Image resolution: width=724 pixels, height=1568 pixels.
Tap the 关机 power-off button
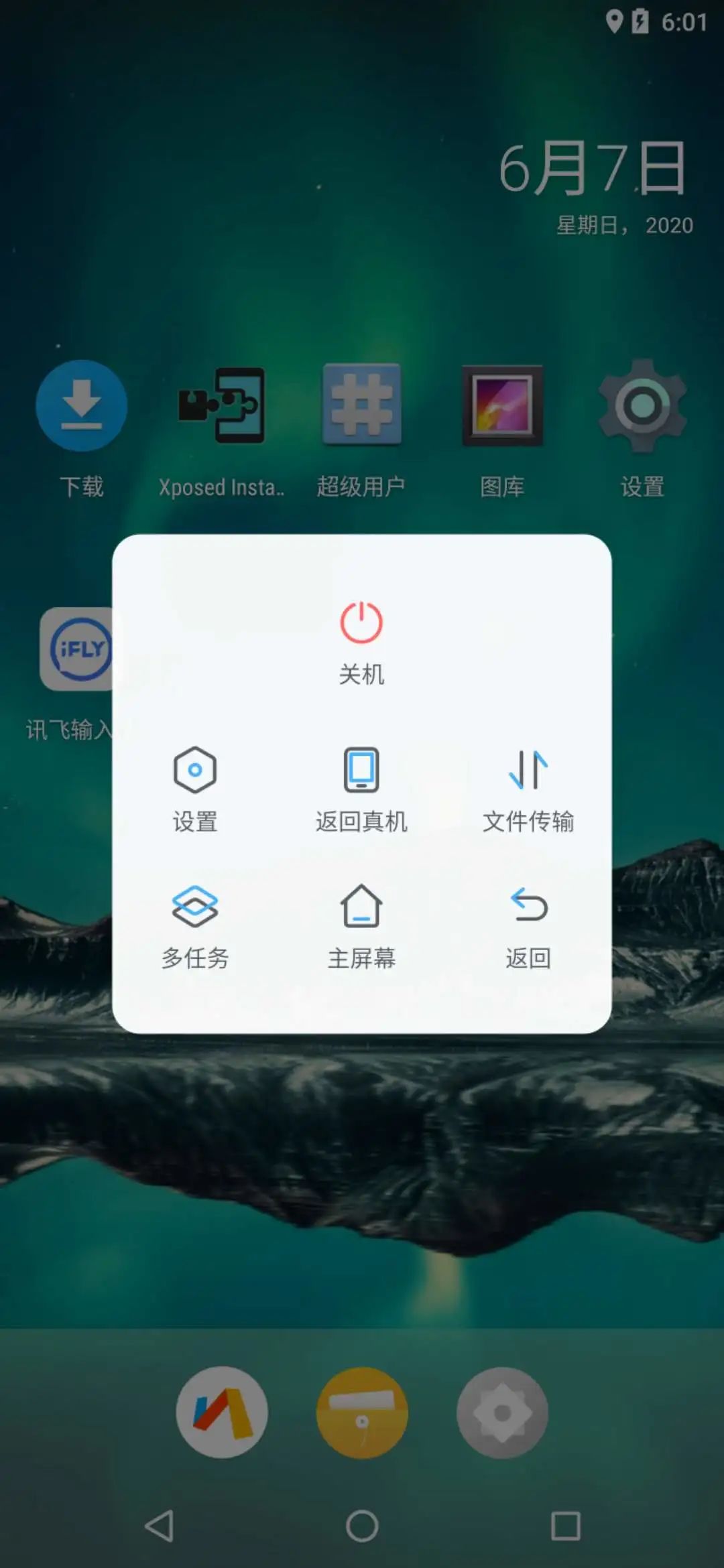(361, 641)
